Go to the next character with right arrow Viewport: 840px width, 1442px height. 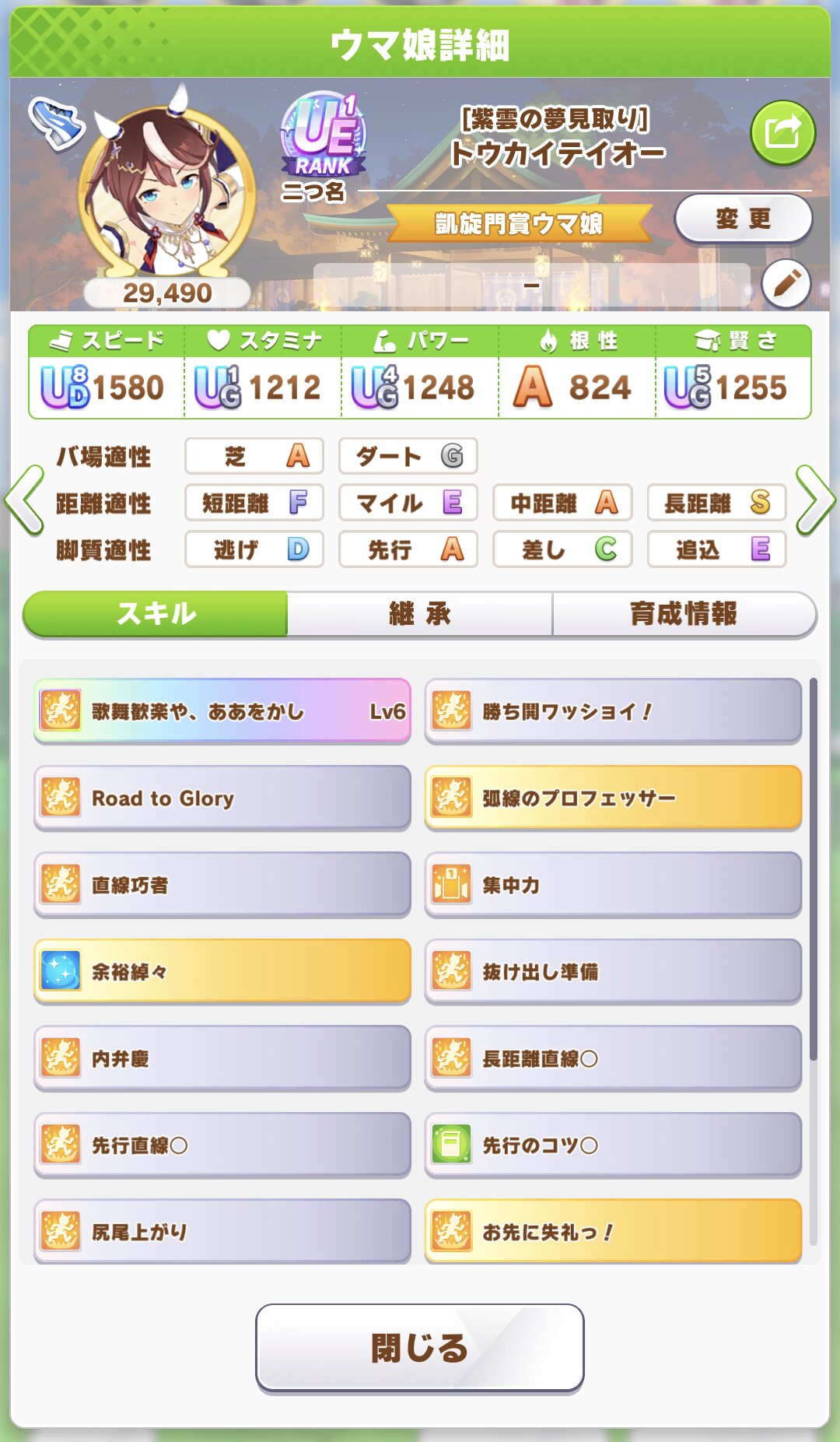pos(814,500)
